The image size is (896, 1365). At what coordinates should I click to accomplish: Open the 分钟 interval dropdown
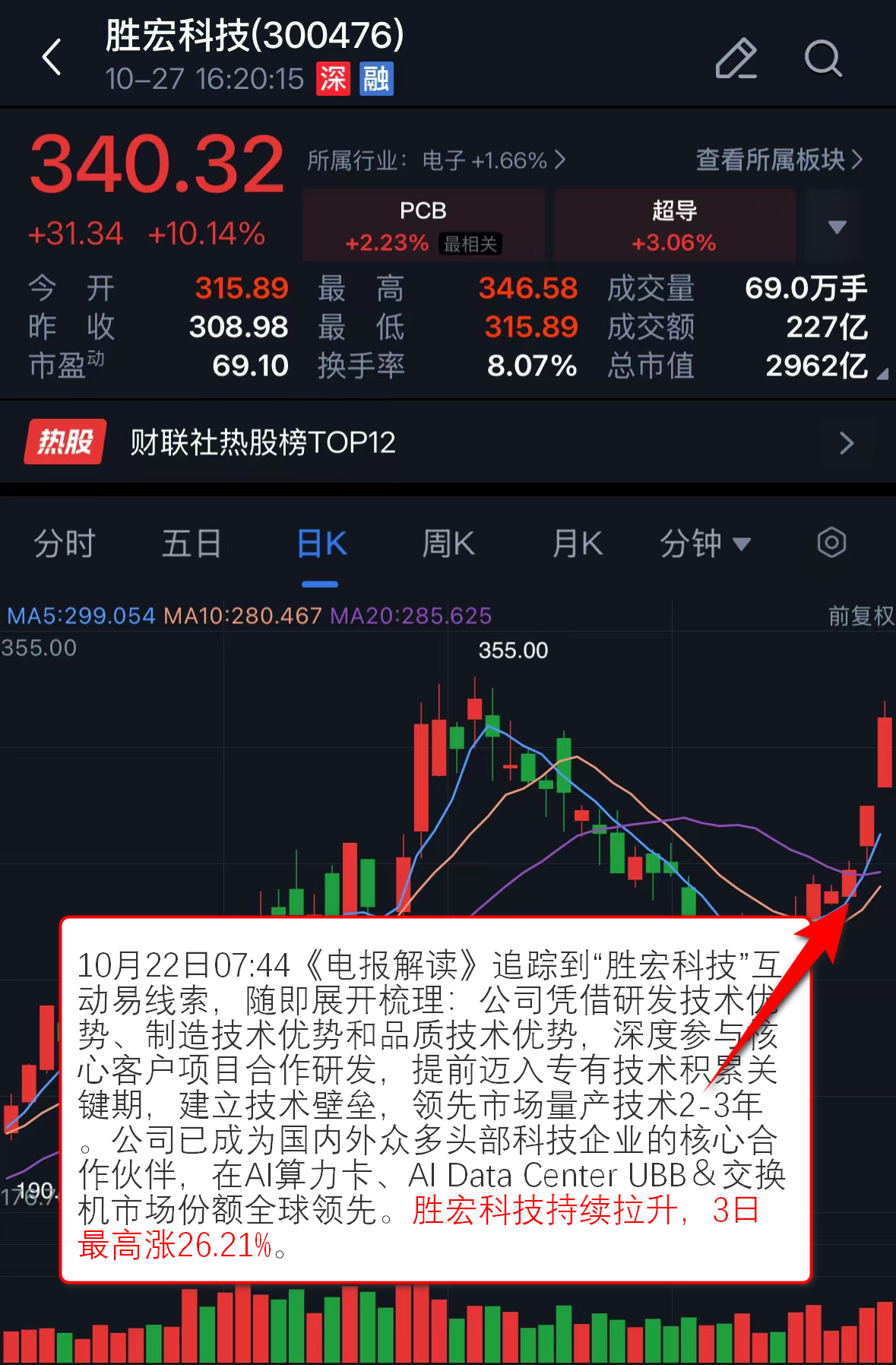click(704, 544)
